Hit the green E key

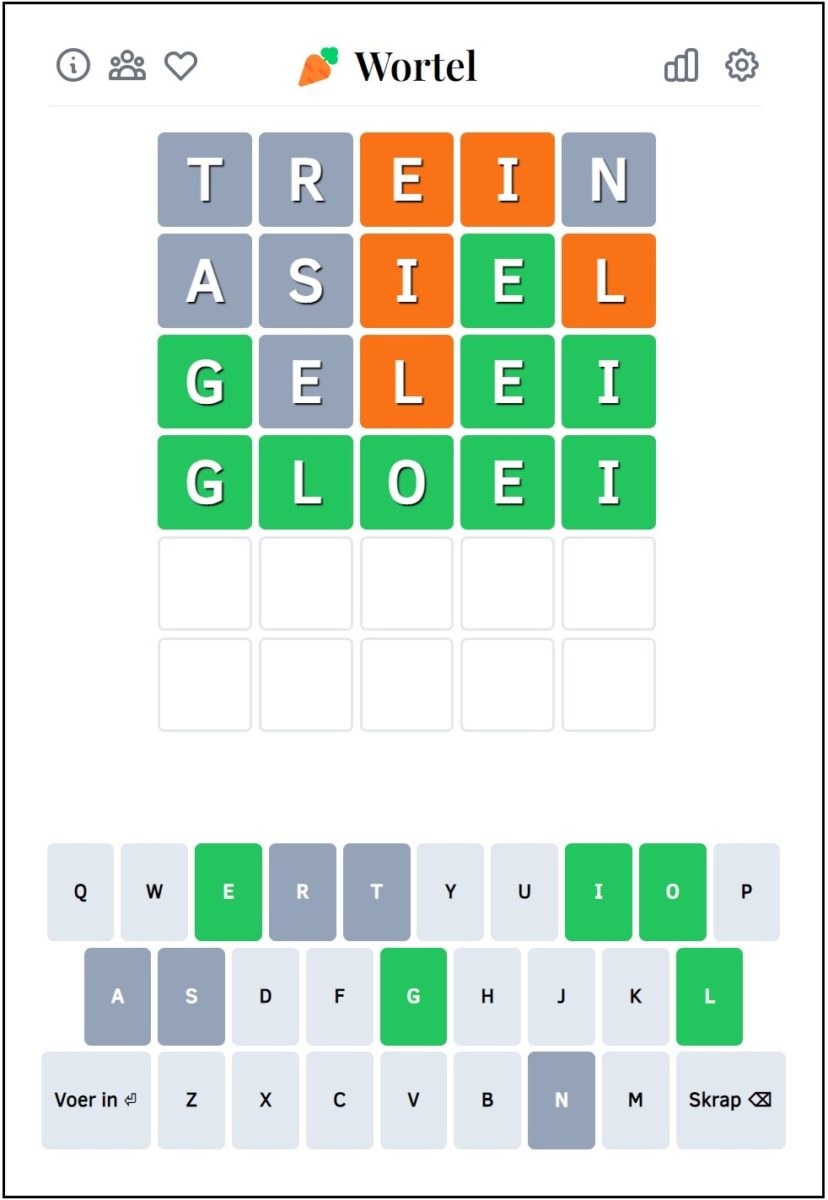tap(228, 892)
